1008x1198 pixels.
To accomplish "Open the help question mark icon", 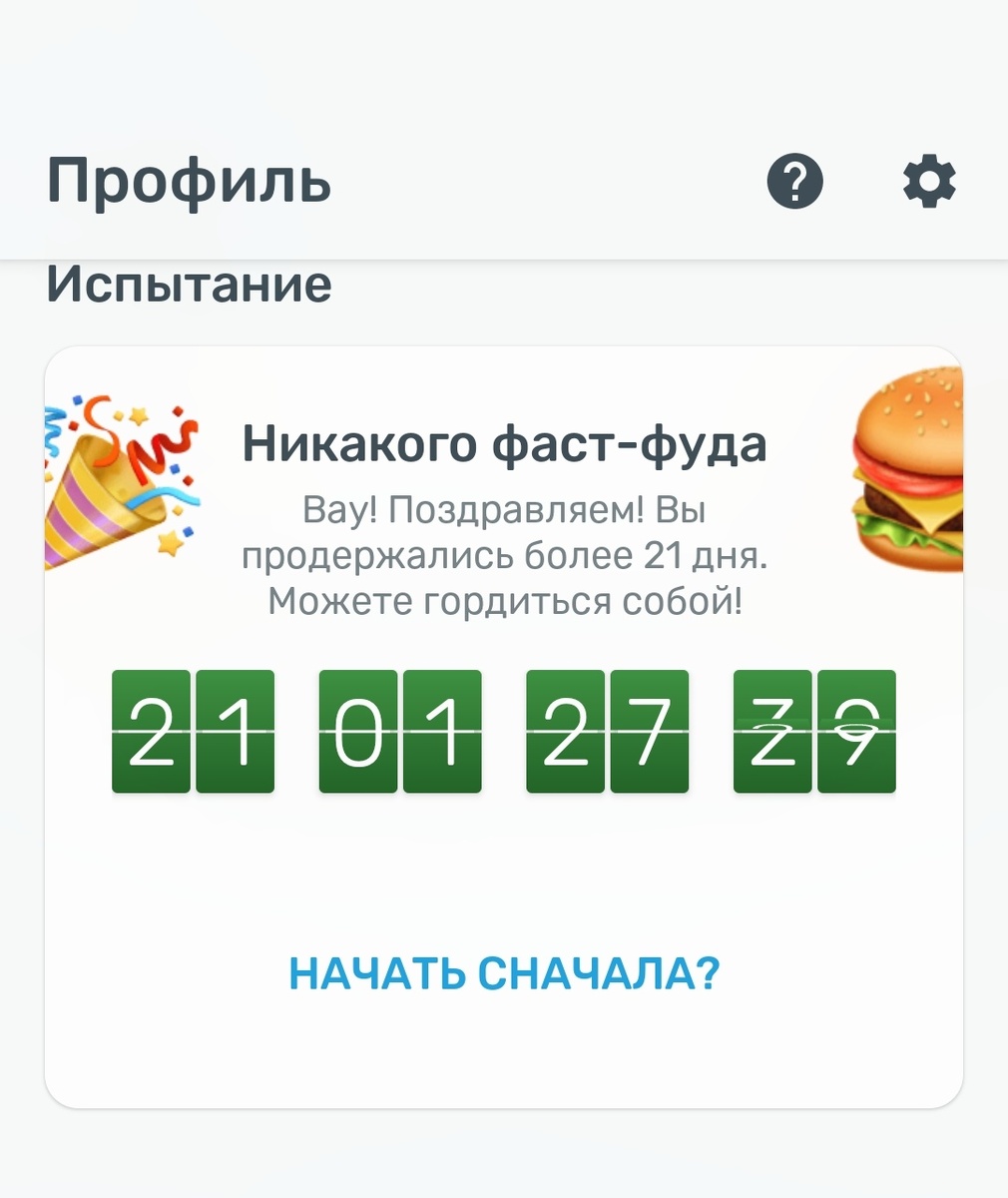I will click(x=791, y=182).
